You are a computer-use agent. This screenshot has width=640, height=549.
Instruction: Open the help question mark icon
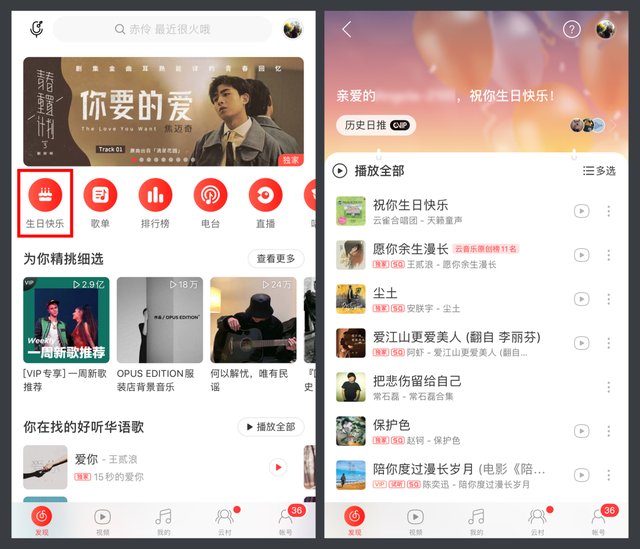571,29
